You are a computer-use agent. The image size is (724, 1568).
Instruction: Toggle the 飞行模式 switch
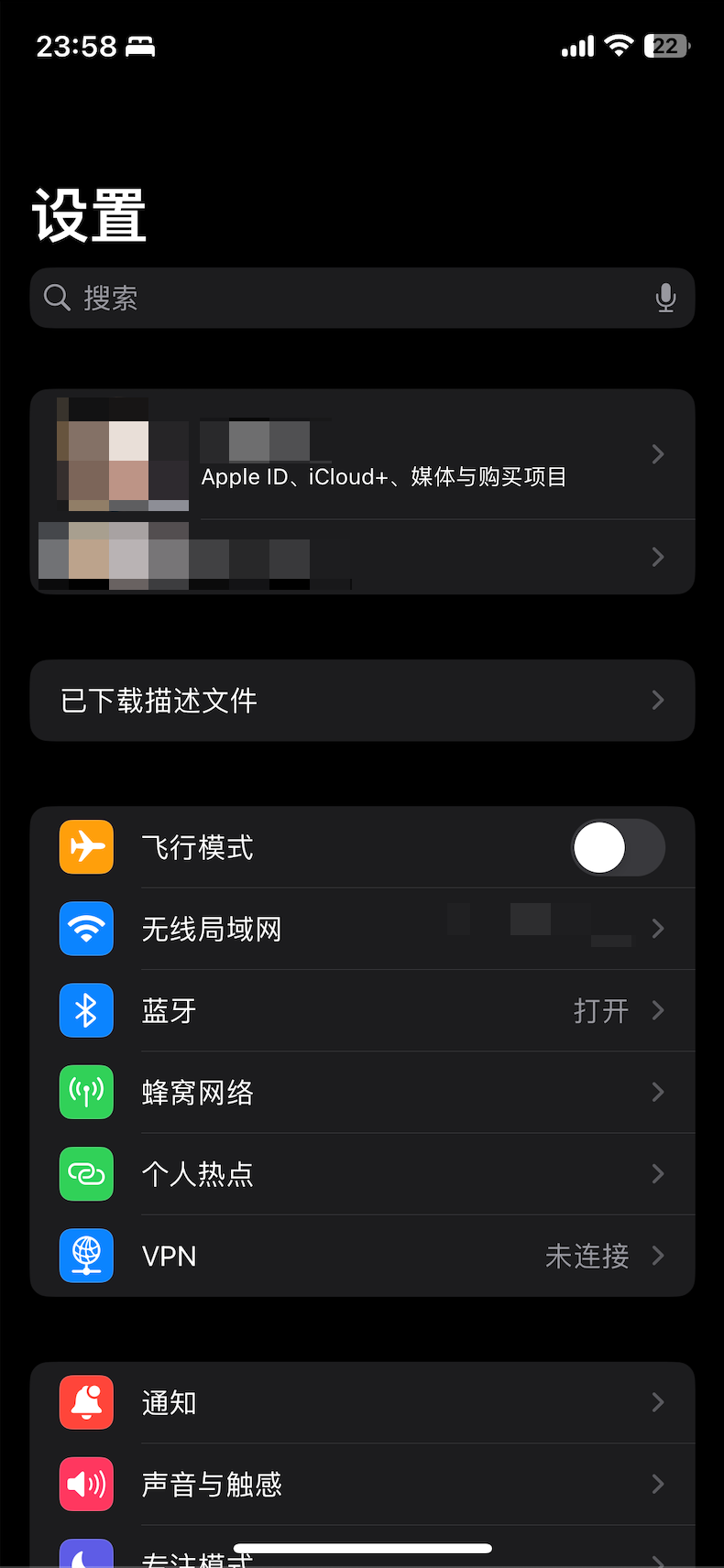pyautogui.click(x=618, y=847)
